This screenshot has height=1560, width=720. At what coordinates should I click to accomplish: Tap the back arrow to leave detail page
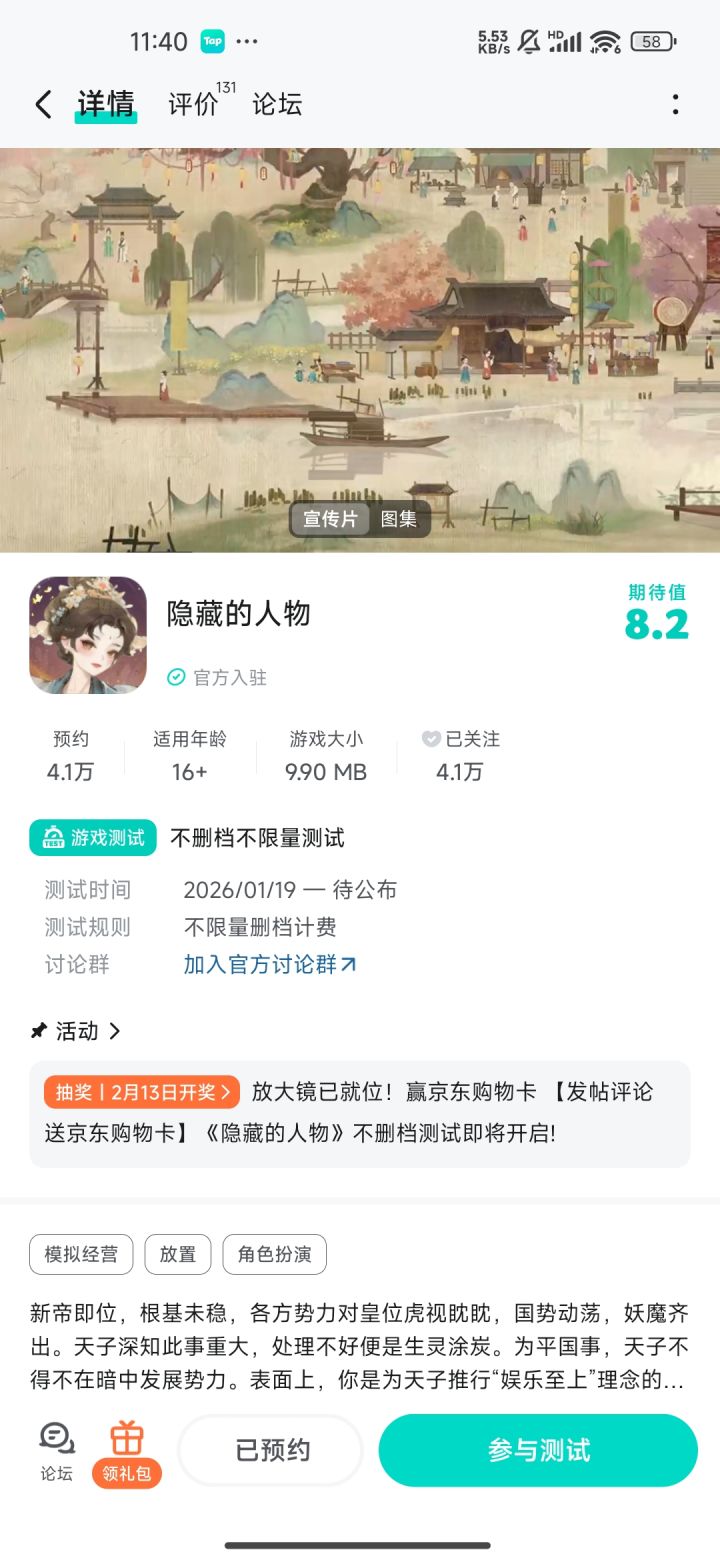click(42, 103)
